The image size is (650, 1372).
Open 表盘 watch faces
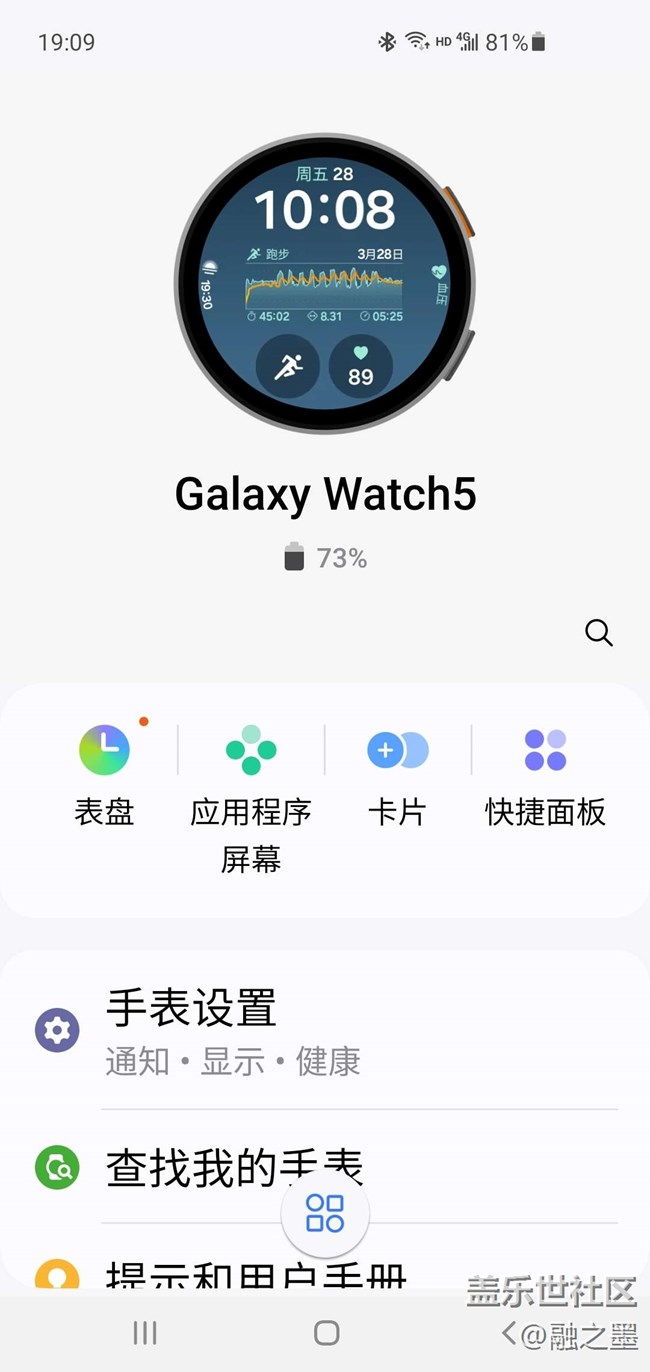click(104, 774)
